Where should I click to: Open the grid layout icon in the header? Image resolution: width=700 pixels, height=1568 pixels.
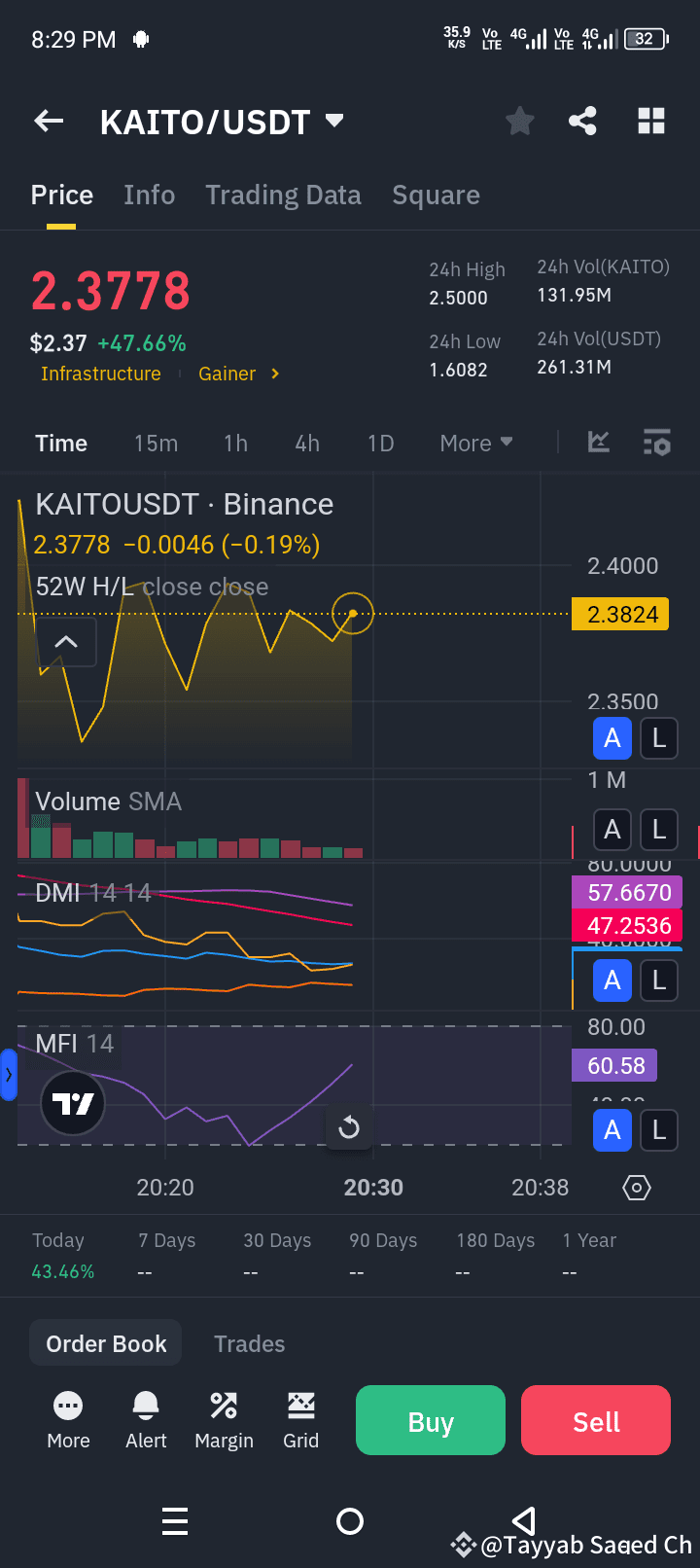650,121
